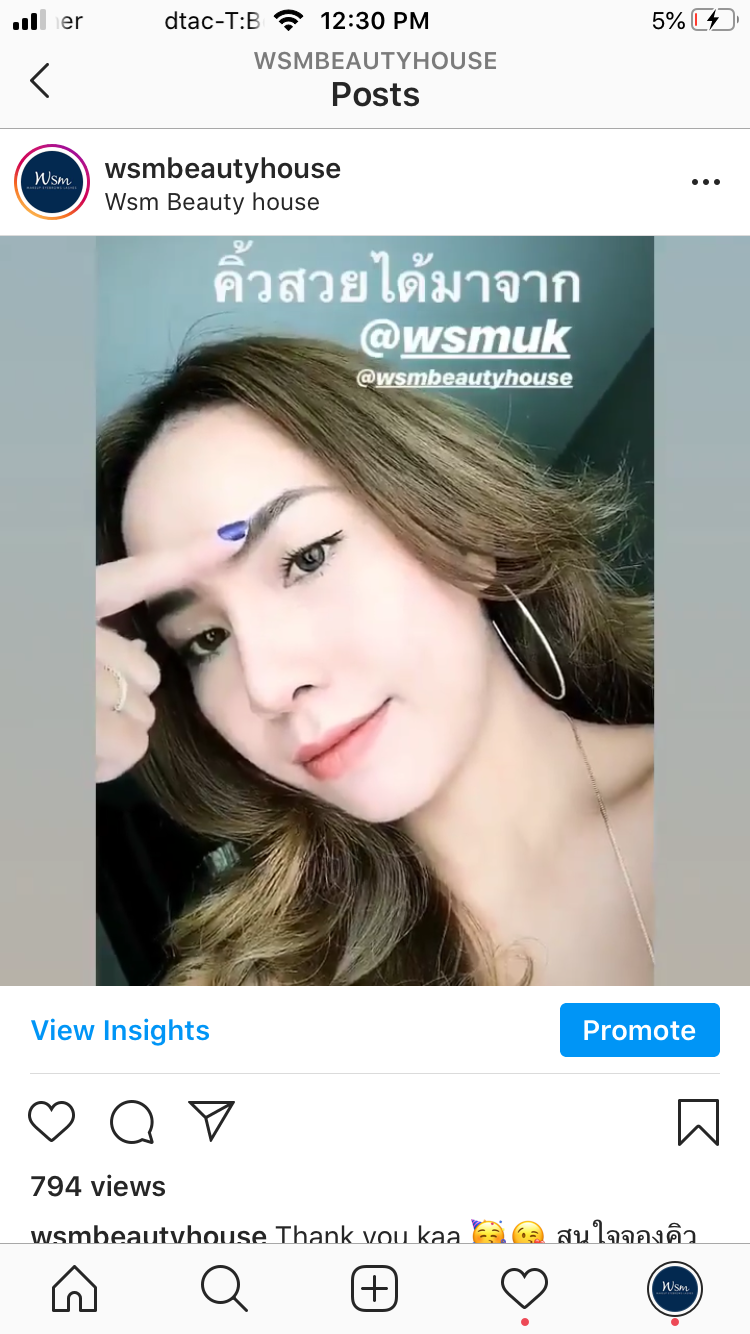
Task: Promote this post
Action: coord(639,1030)
